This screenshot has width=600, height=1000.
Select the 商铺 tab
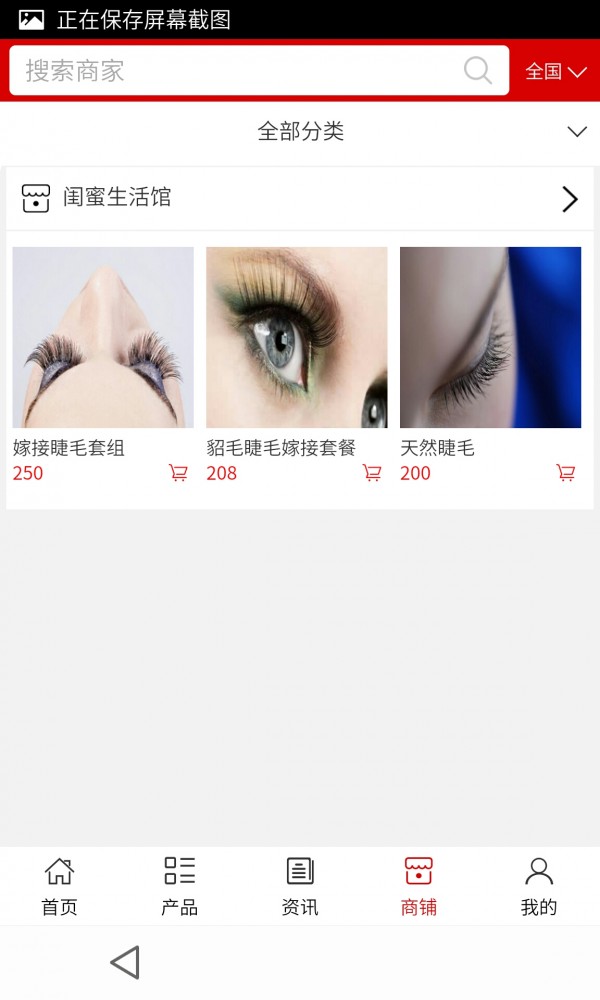coord(419,886)
